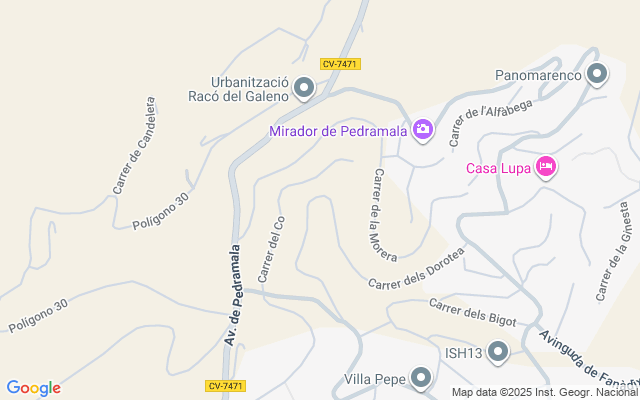The image size is (640, 400).
Task: Select the Casa Lupa lodging pin
Action: click(x=546, y=167)
